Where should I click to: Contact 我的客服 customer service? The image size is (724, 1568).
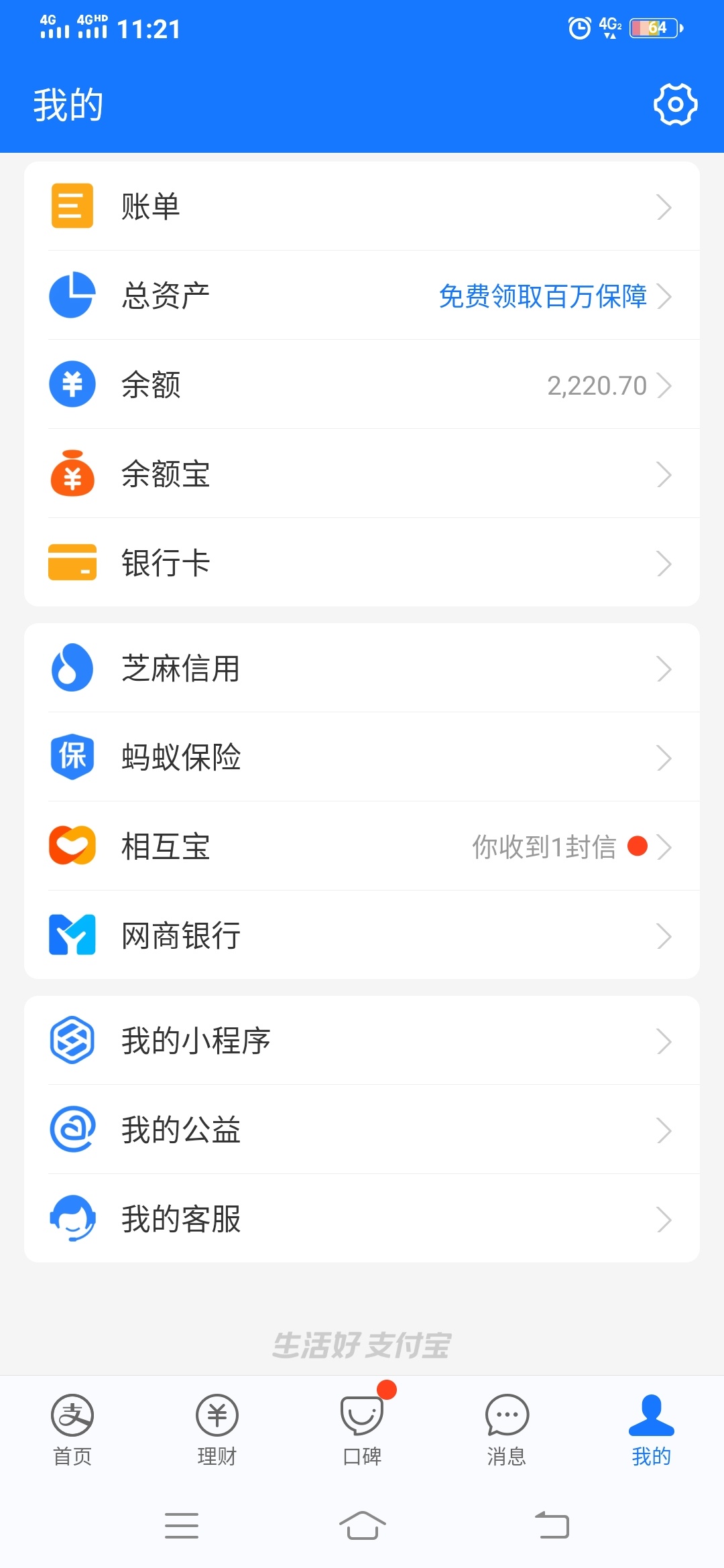coord(362,1219)
